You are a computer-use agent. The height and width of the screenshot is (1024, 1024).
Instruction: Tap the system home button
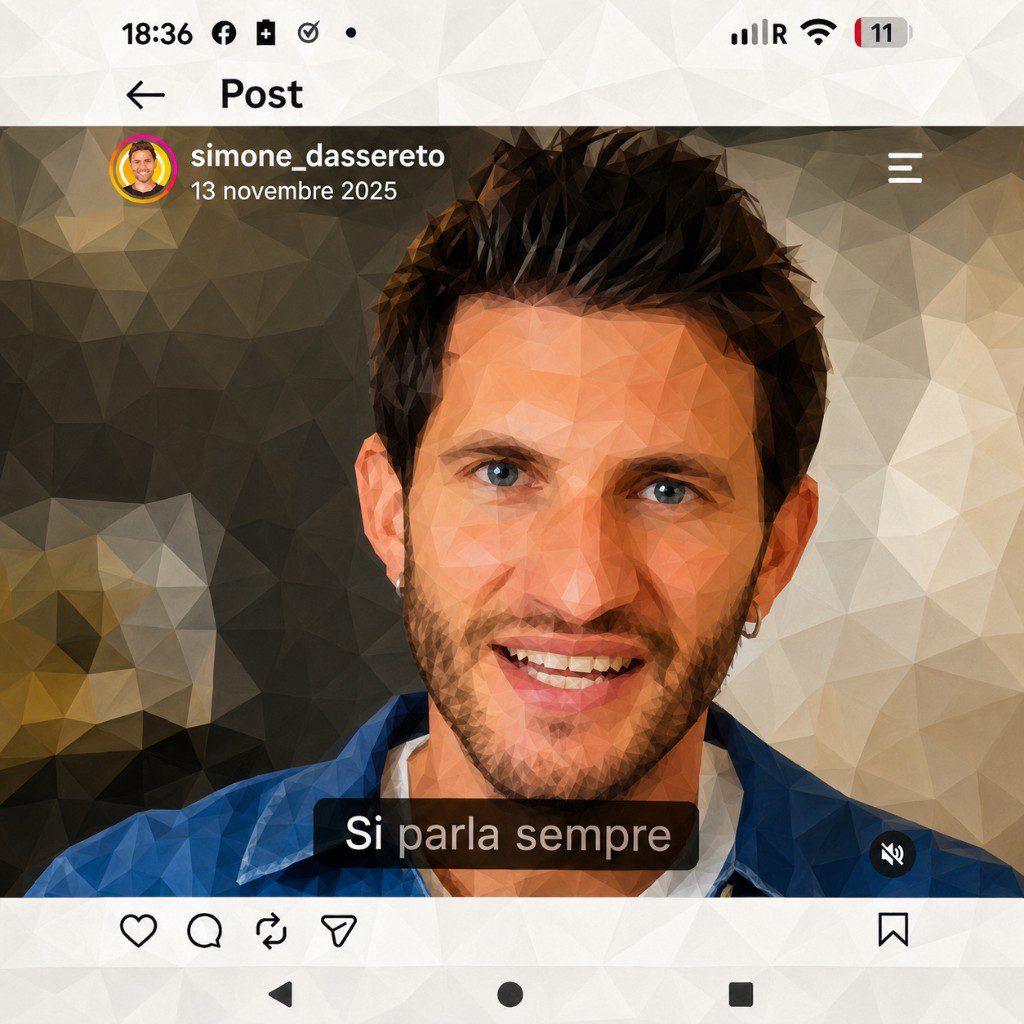(x=510, y=995)
